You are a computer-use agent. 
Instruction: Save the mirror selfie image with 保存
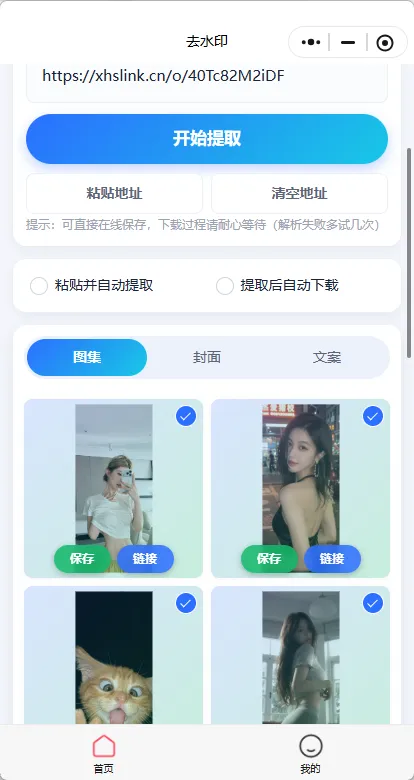[x=82, y=559]
